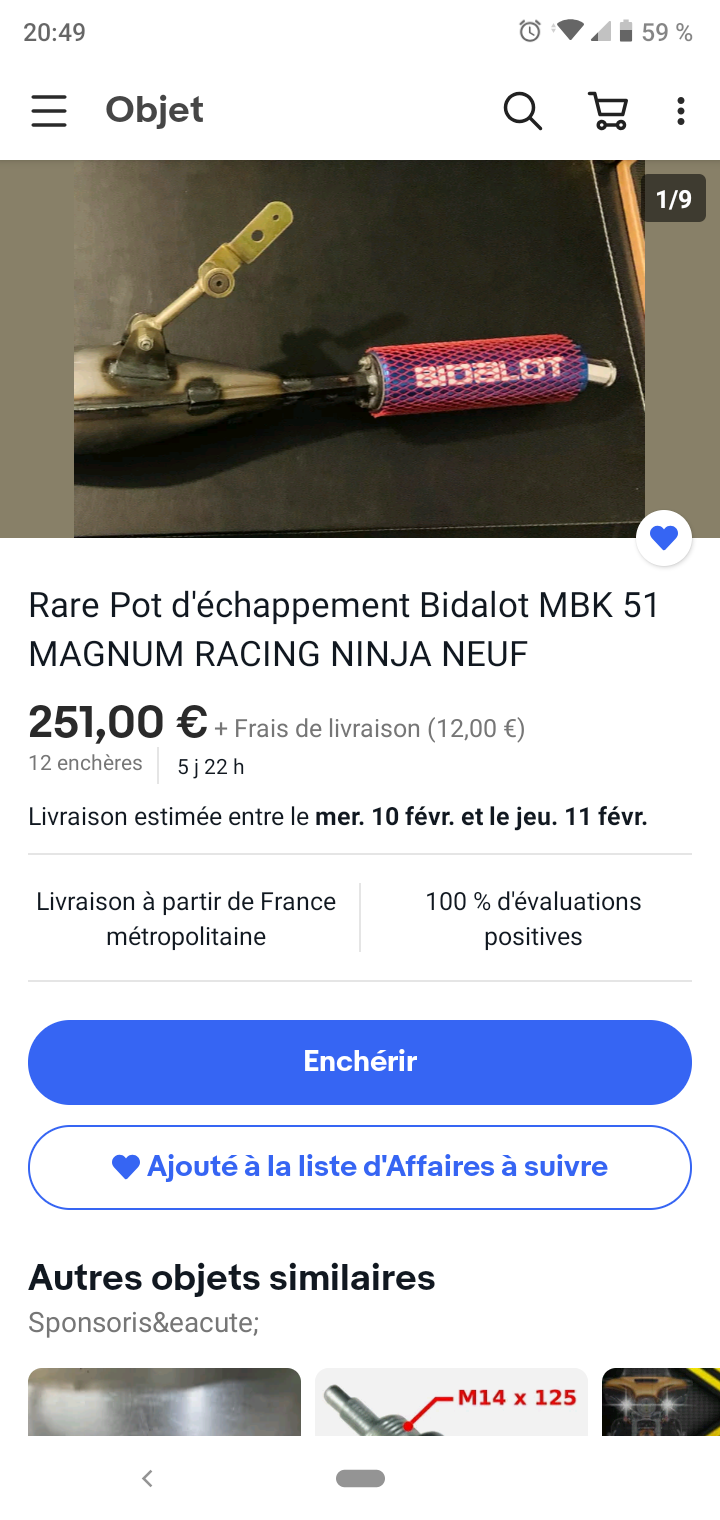Open the three-dot overflow menu
The image size is (720, 1520).
[681, 110]
